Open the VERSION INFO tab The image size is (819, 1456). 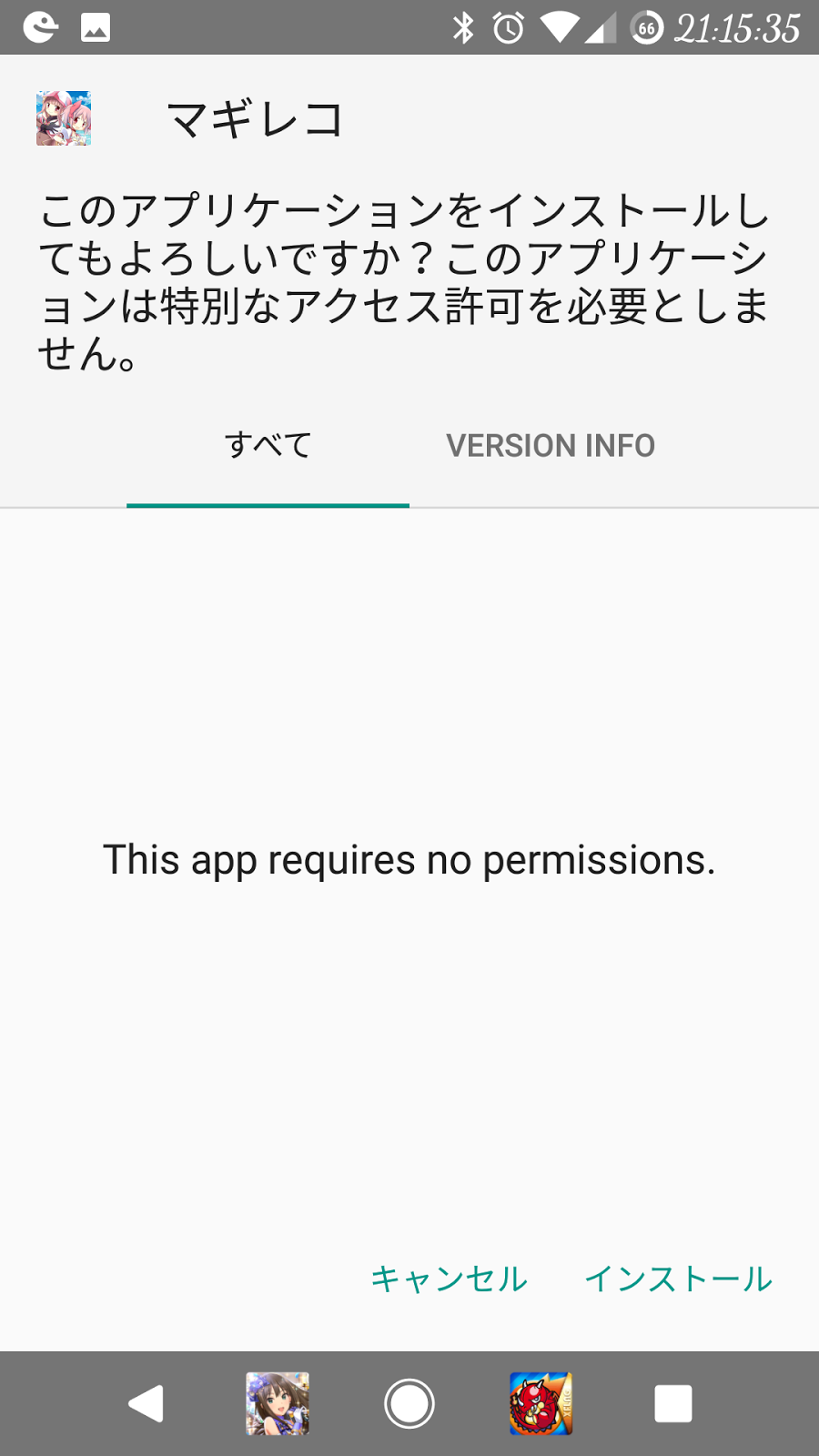[x=550, y=446]
